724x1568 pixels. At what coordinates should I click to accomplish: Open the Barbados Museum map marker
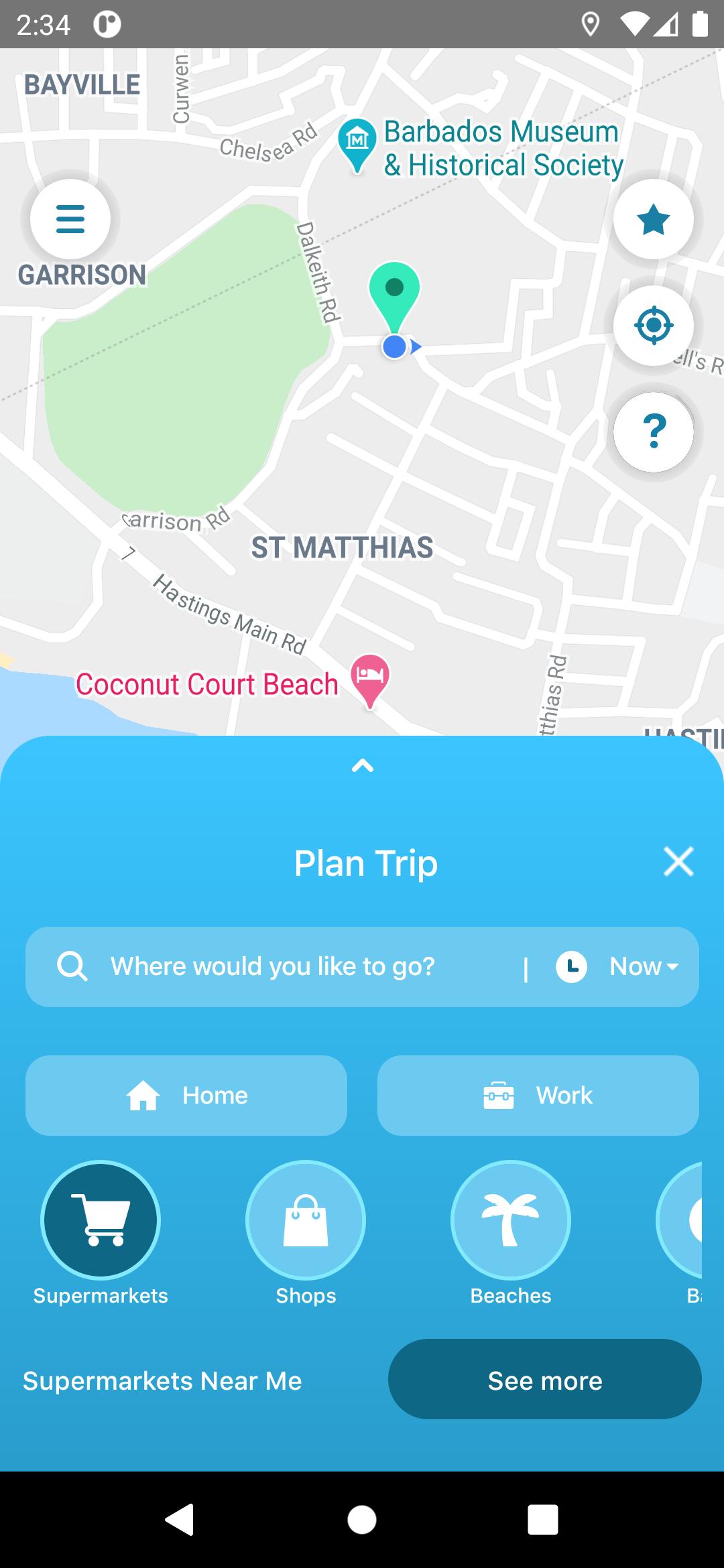pos(357,142)
